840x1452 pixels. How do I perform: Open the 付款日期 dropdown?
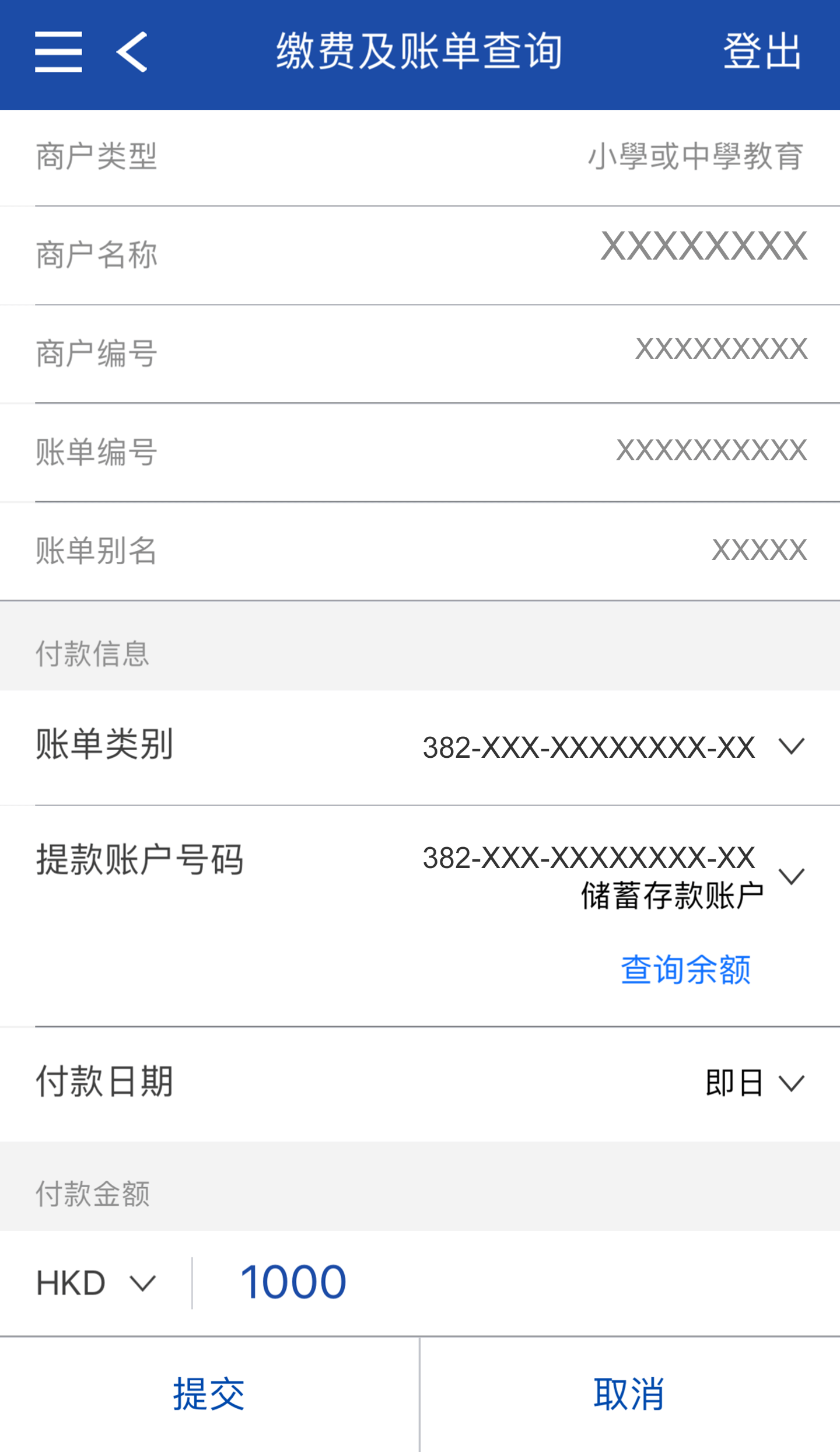(x=791, y=1083)
